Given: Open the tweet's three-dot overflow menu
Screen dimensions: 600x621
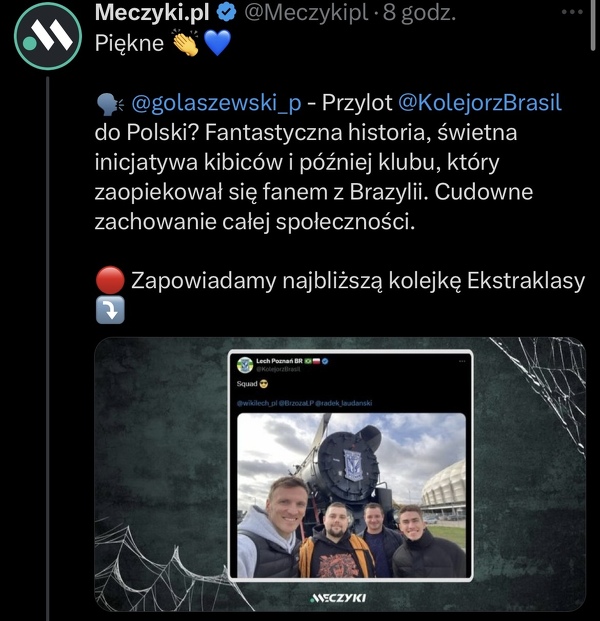Looking at the screenshot, I should pos(571,14).
